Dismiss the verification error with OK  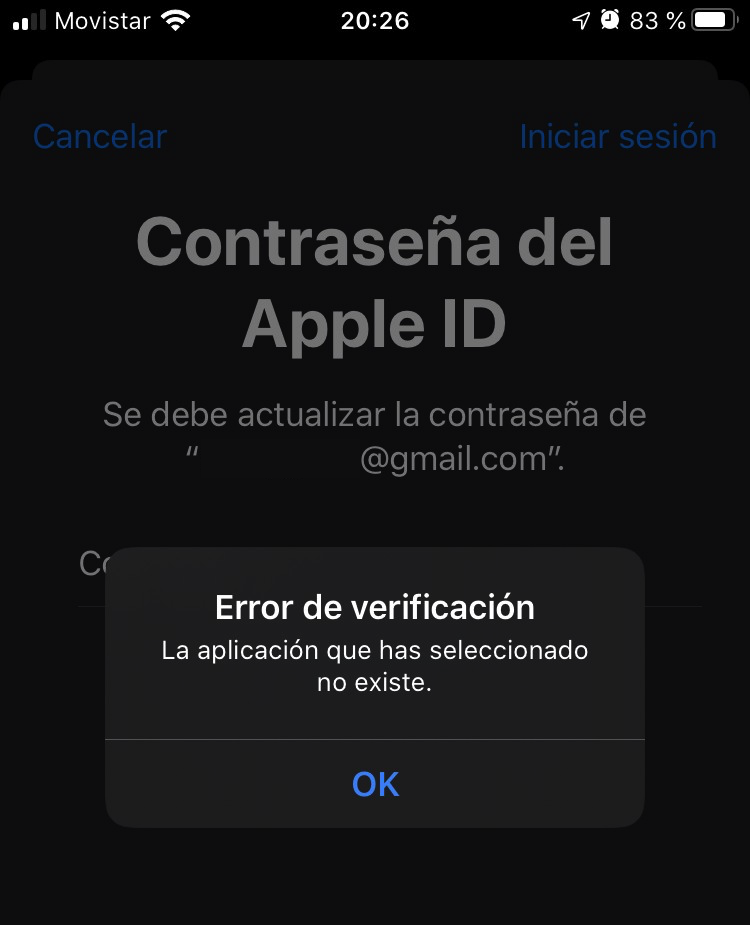click(375, 784)
